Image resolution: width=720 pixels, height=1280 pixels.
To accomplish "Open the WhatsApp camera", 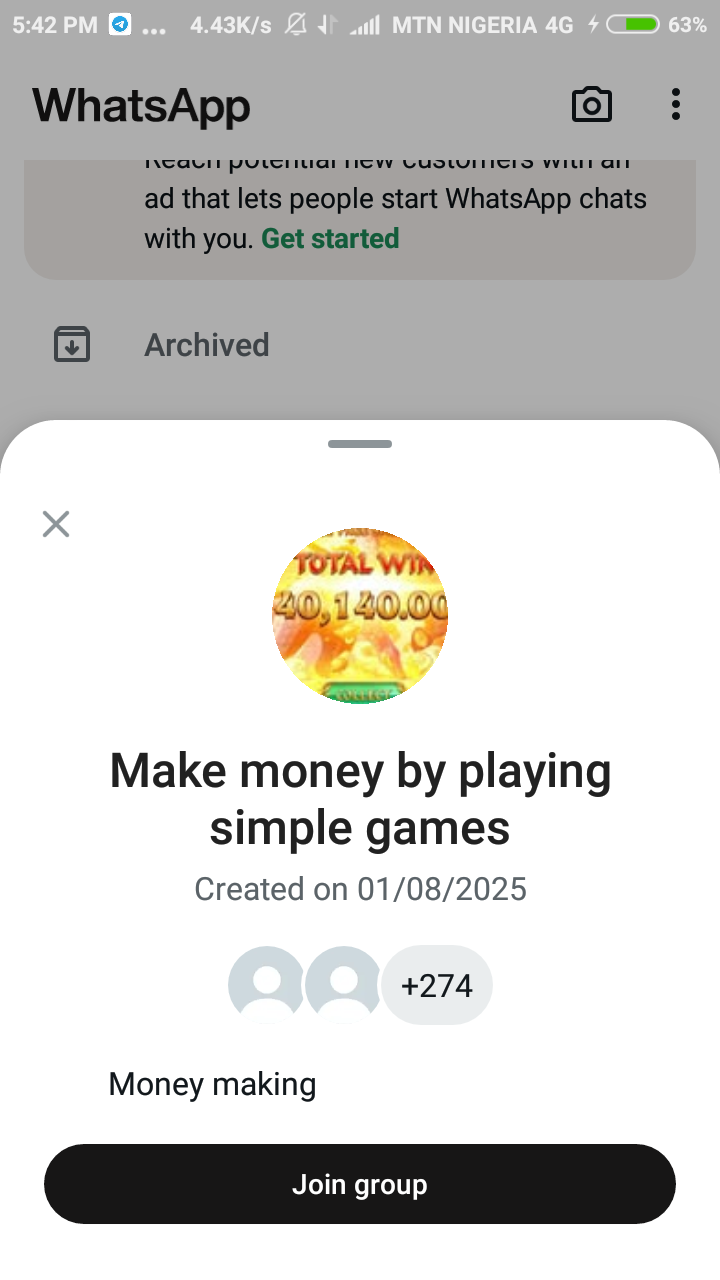I will (x=591, y=104).
